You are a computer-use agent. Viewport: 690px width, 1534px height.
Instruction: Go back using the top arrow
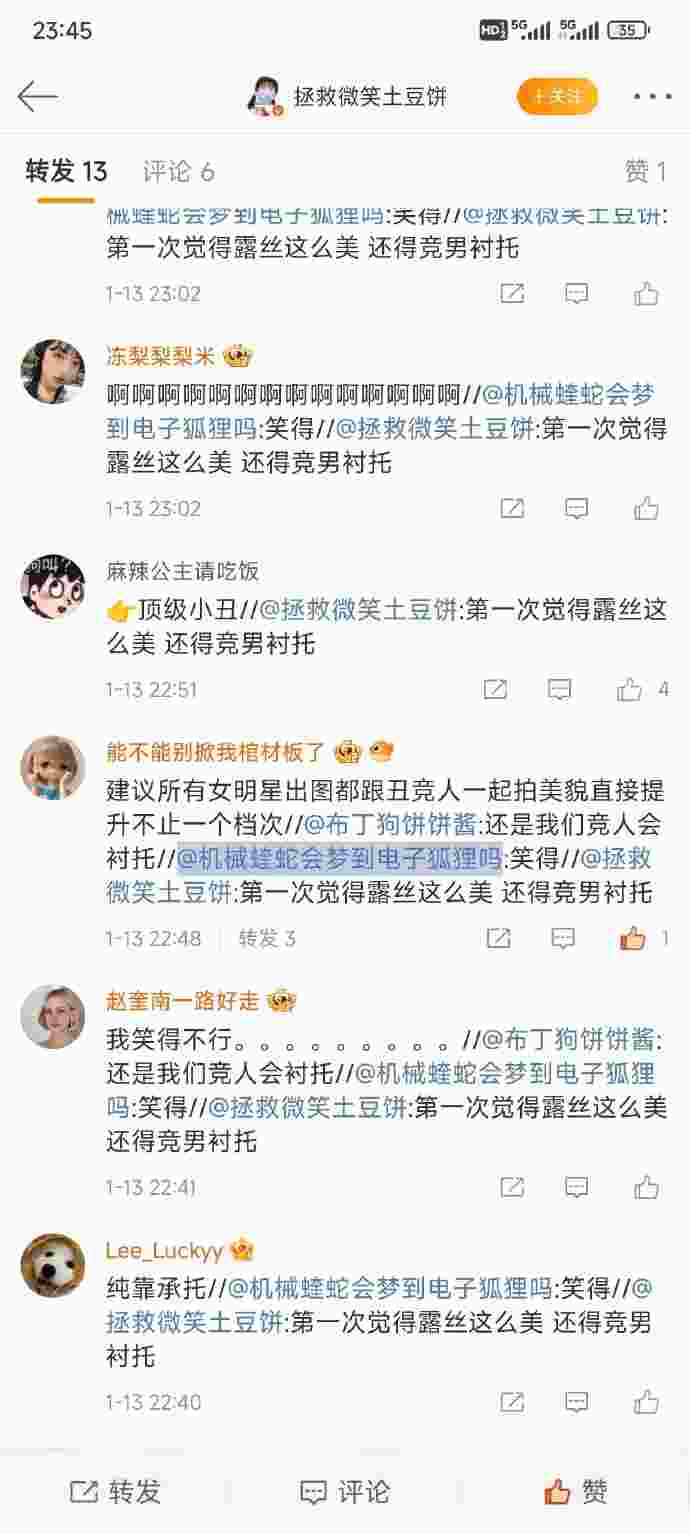click(x=38, y=96)
